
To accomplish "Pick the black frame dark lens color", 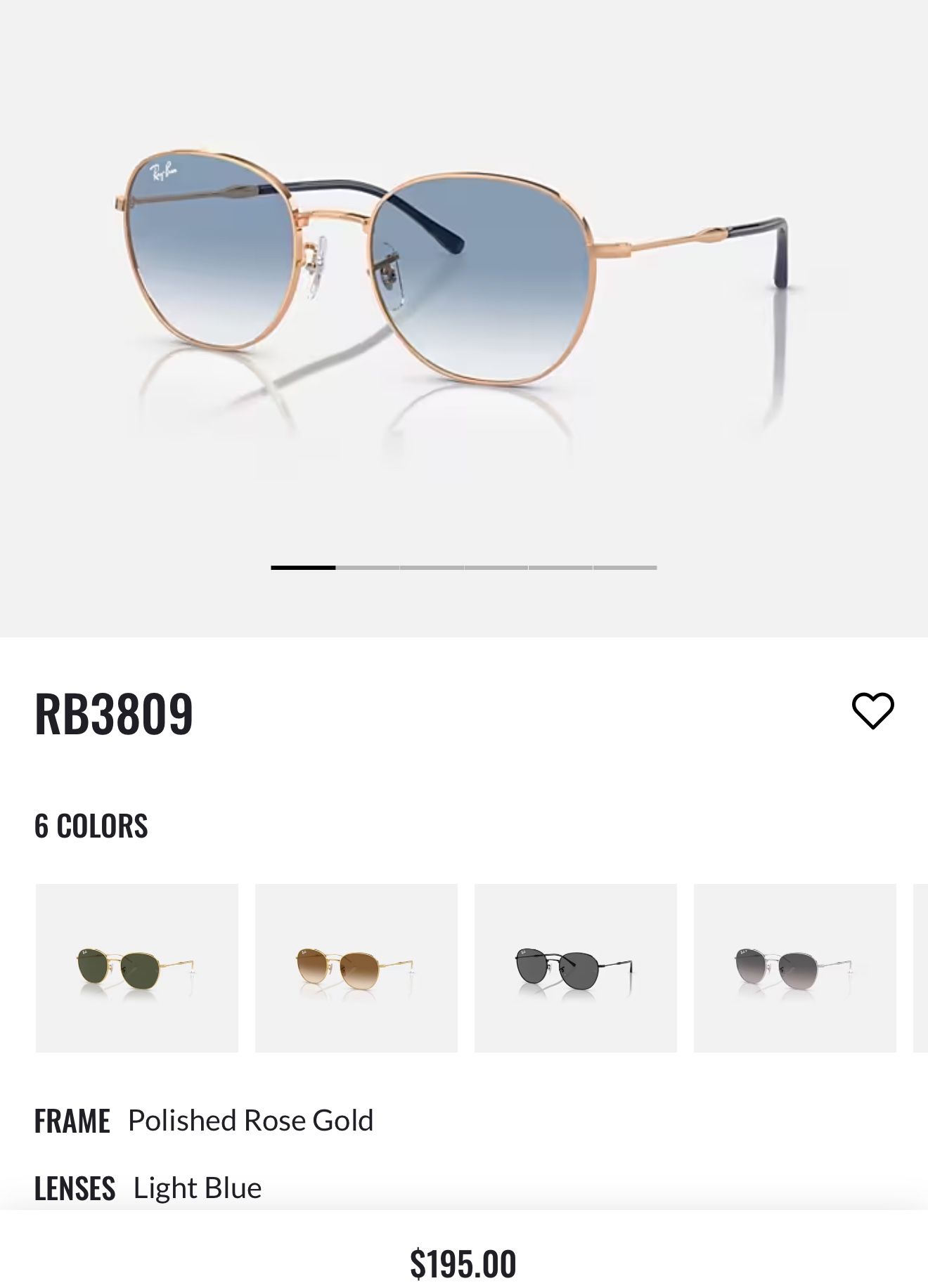I will [x=576, y=968].
